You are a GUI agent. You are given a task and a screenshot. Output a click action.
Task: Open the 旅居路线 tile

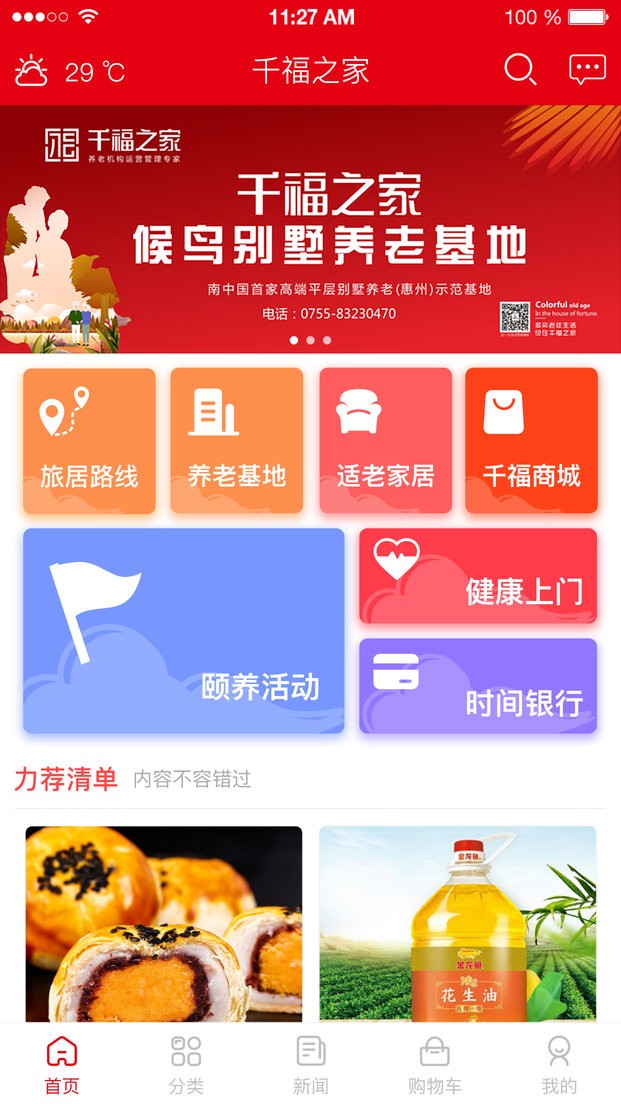tap(89, 441)
